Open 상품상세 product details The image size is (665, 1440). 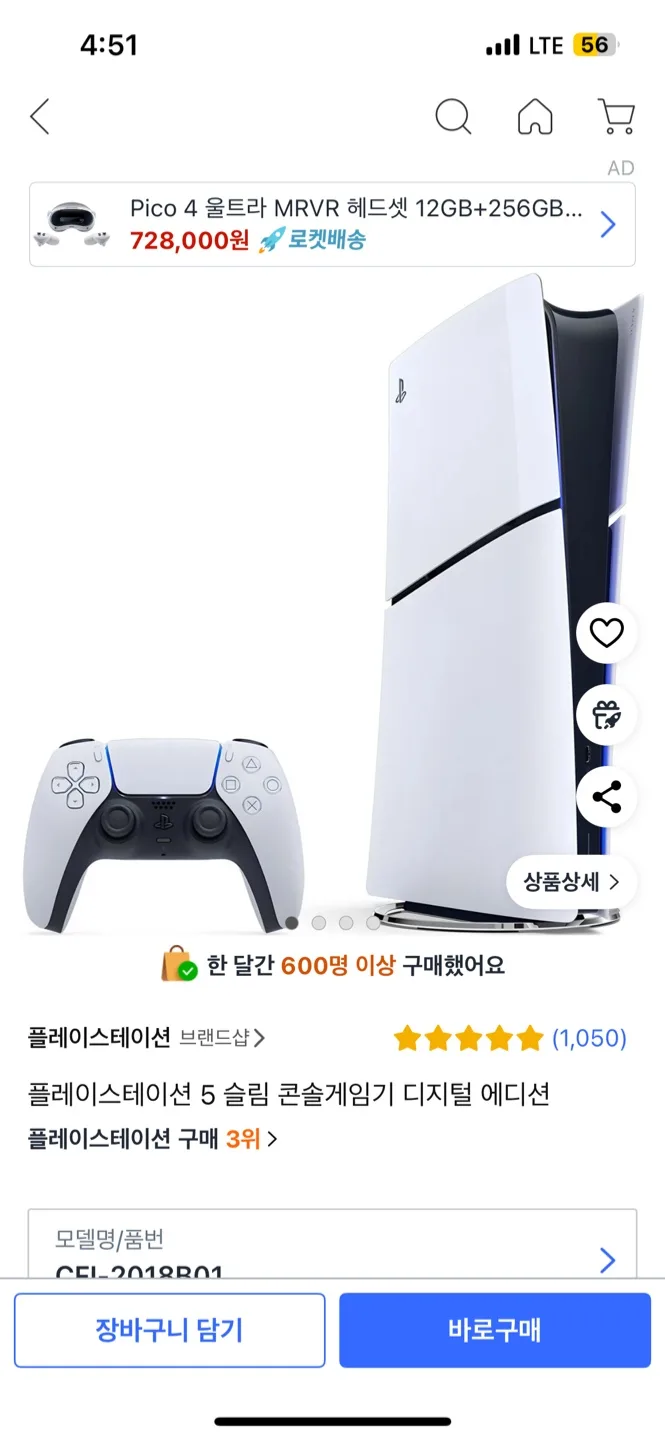(571, 882)
